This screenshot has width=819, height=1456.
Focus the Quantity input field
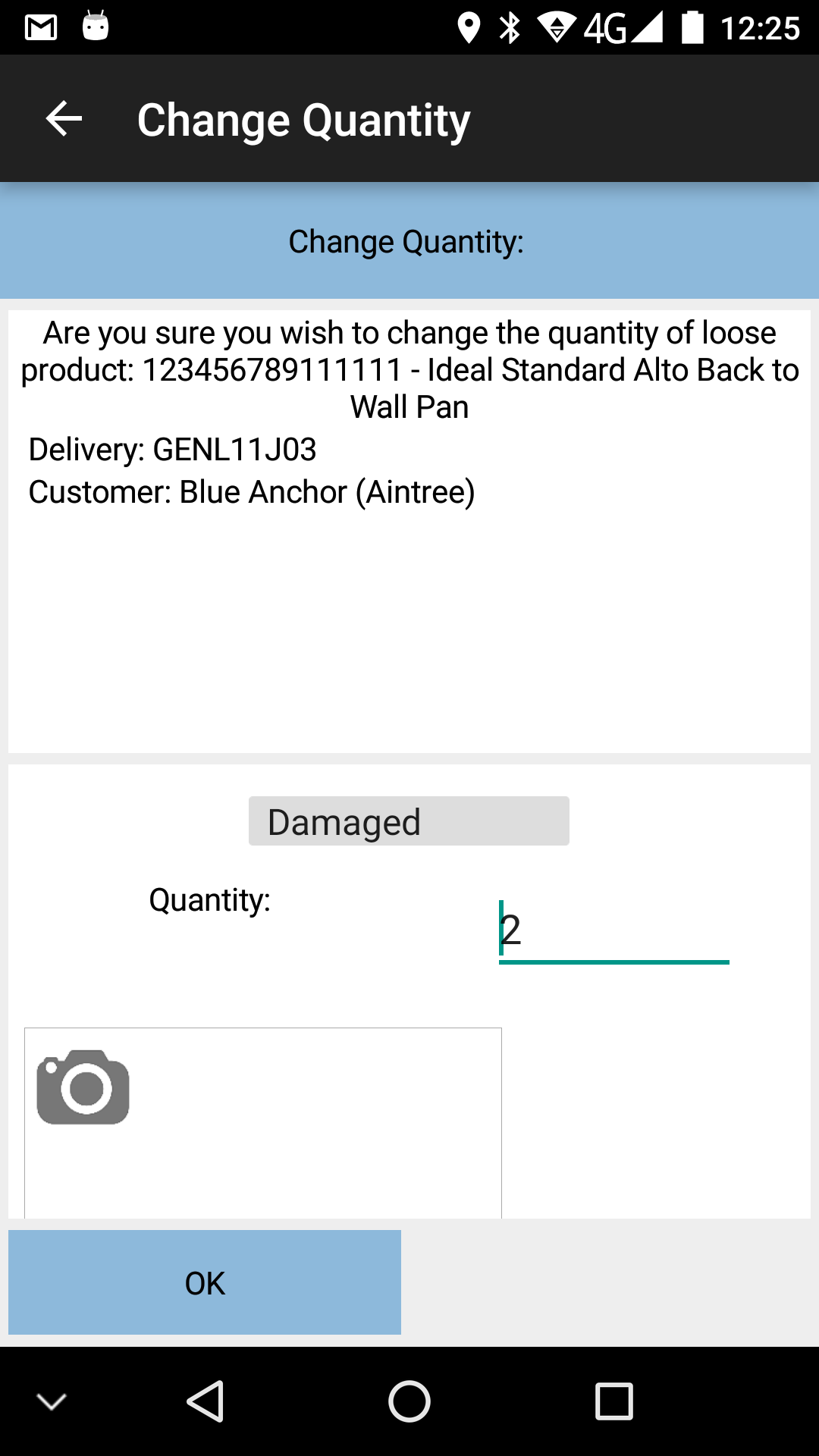coord(613,931)
